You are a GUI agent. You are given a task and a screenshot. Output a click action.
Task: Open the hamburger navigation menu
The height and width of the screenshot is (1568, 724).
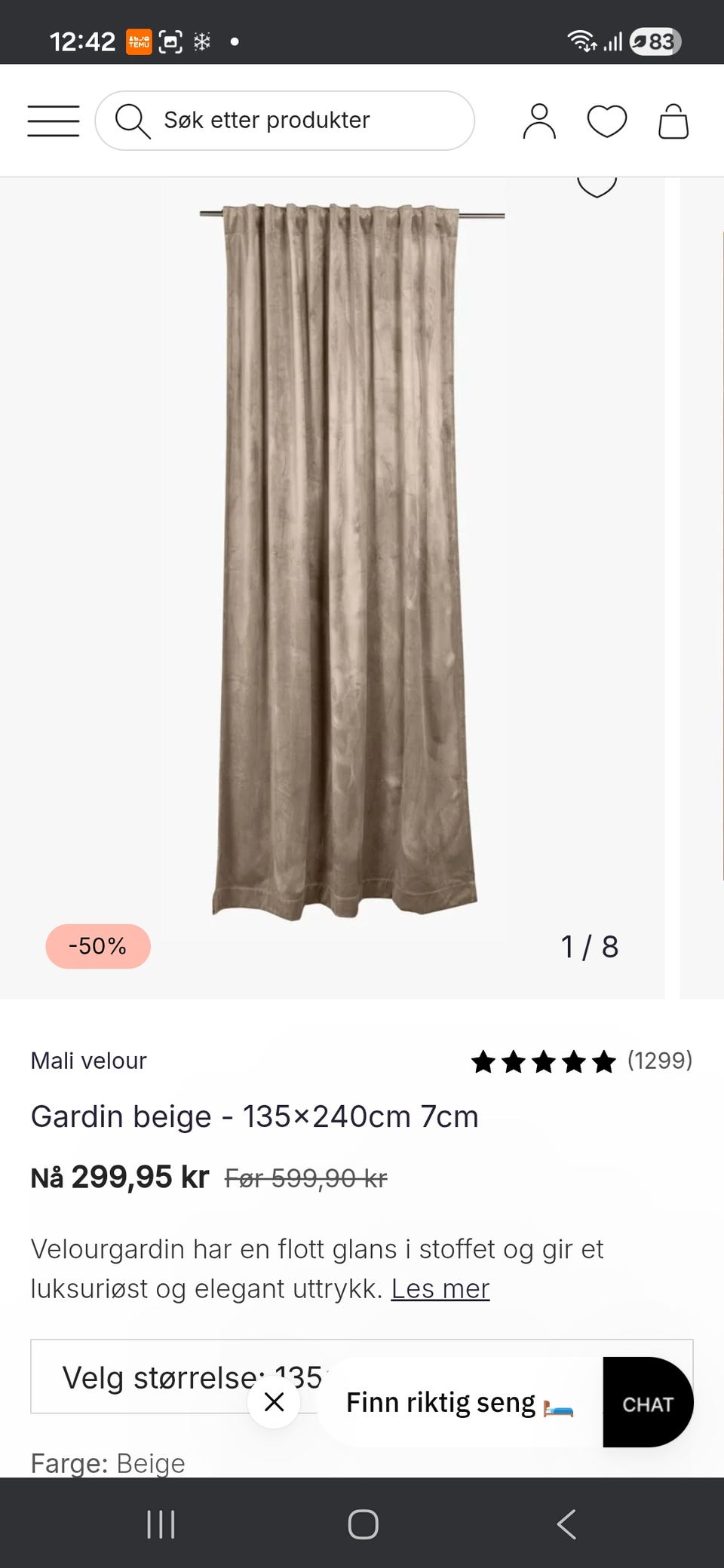pyautogui.click(x=52, y=120)
